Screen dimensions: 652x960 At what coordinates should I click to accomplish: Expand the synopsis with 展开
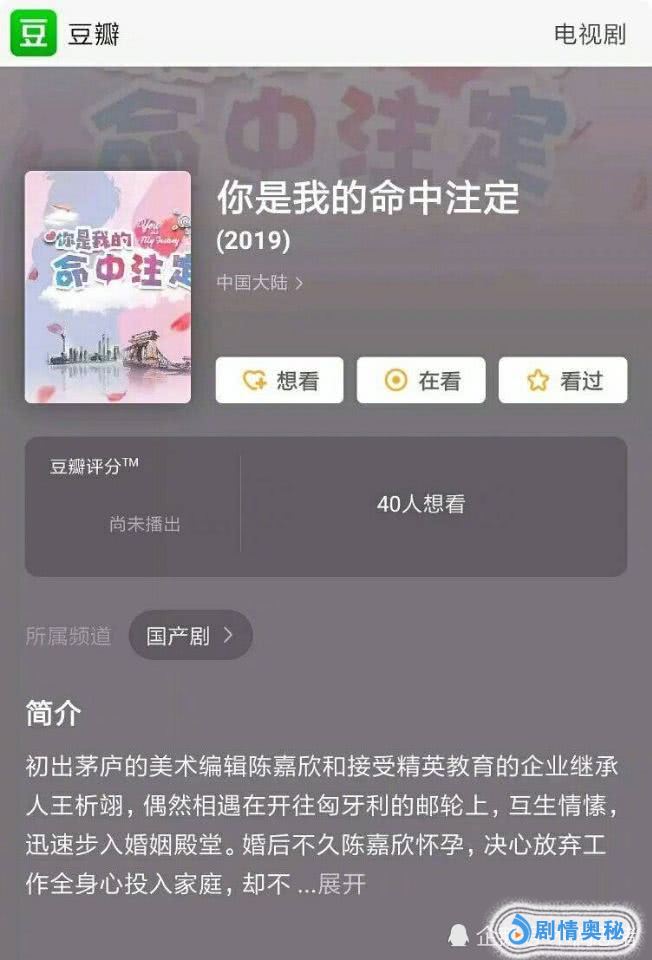341,884
